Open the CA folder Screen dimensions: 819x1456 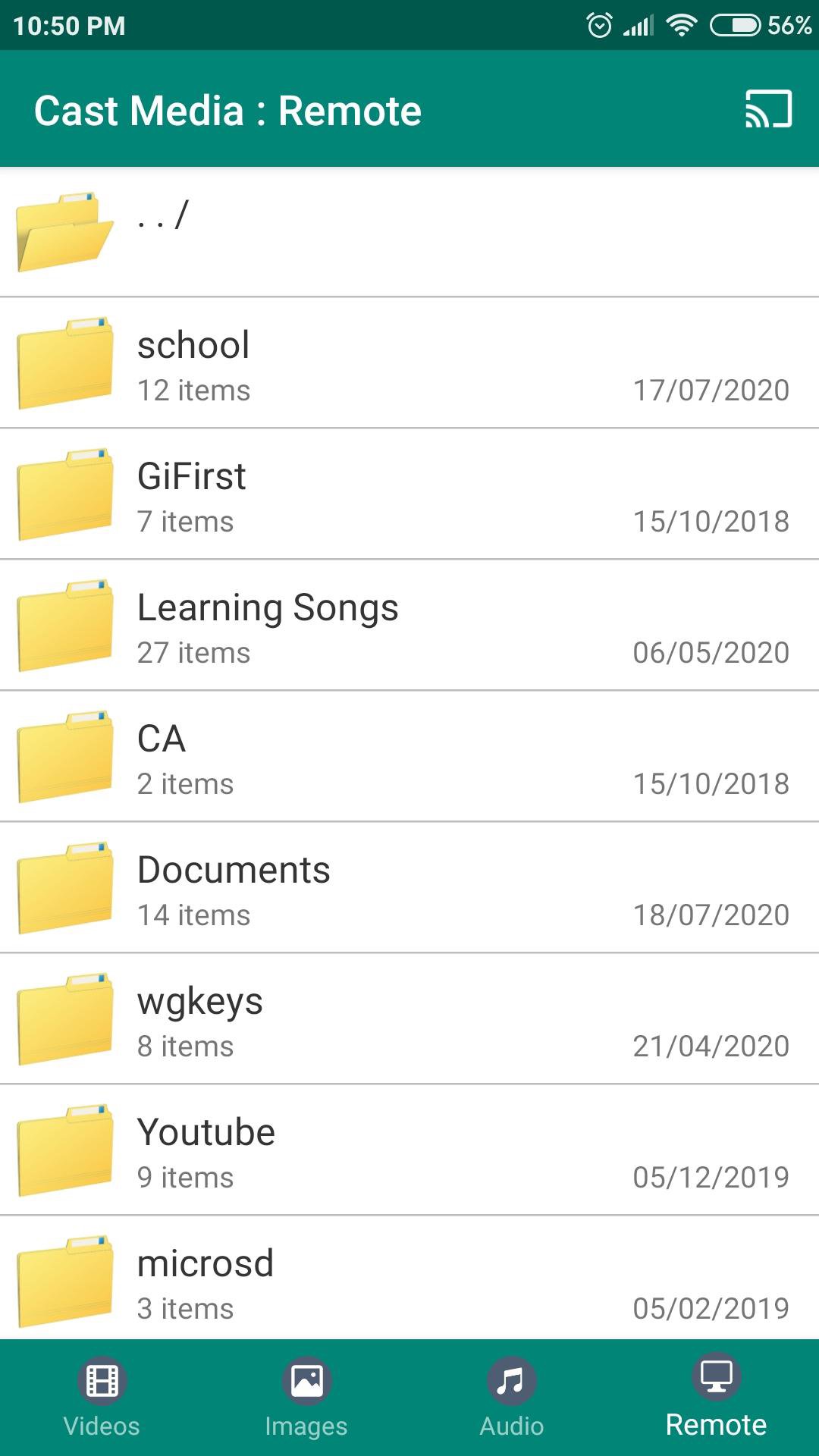tap(409, 757)
